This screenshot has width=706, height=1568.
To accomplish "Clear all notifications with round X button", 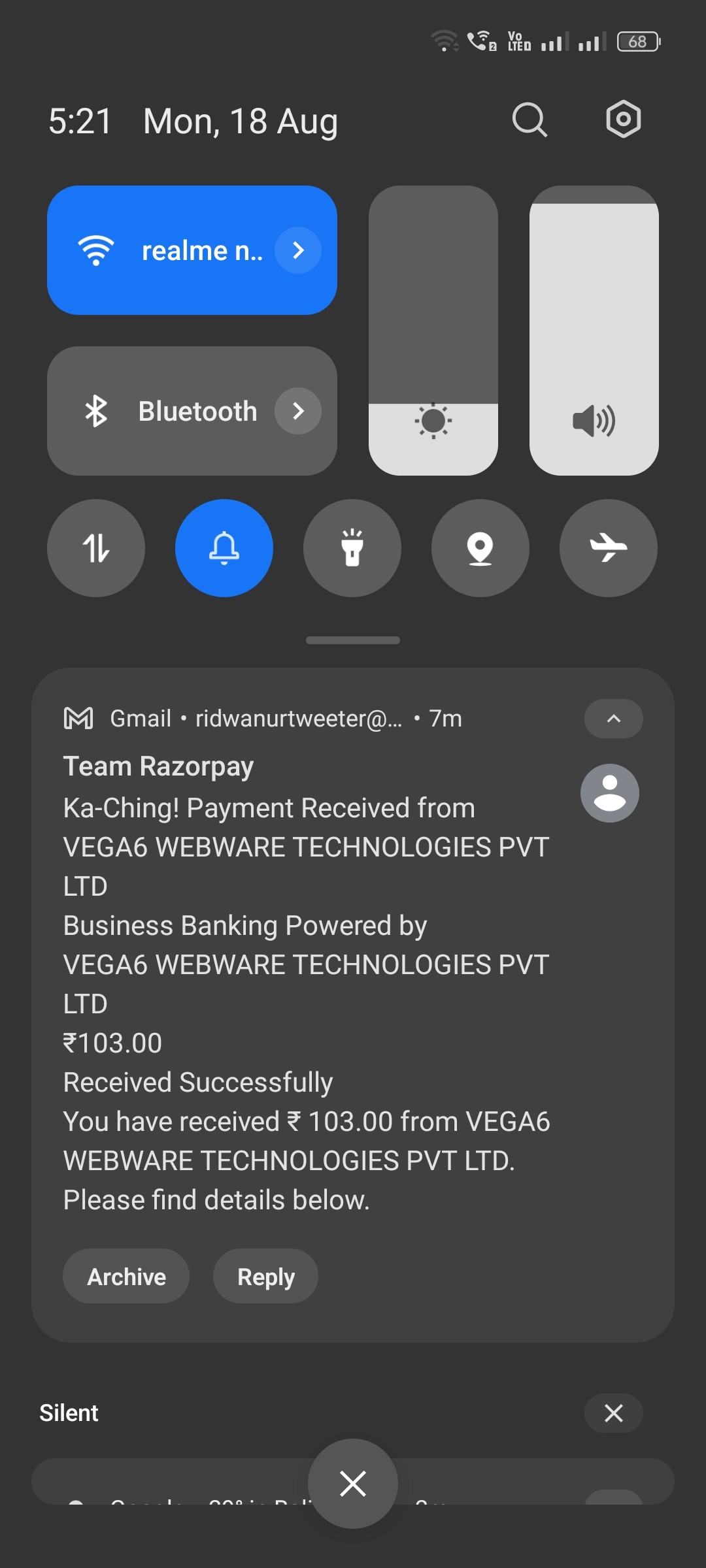I will click(353, 1484).
